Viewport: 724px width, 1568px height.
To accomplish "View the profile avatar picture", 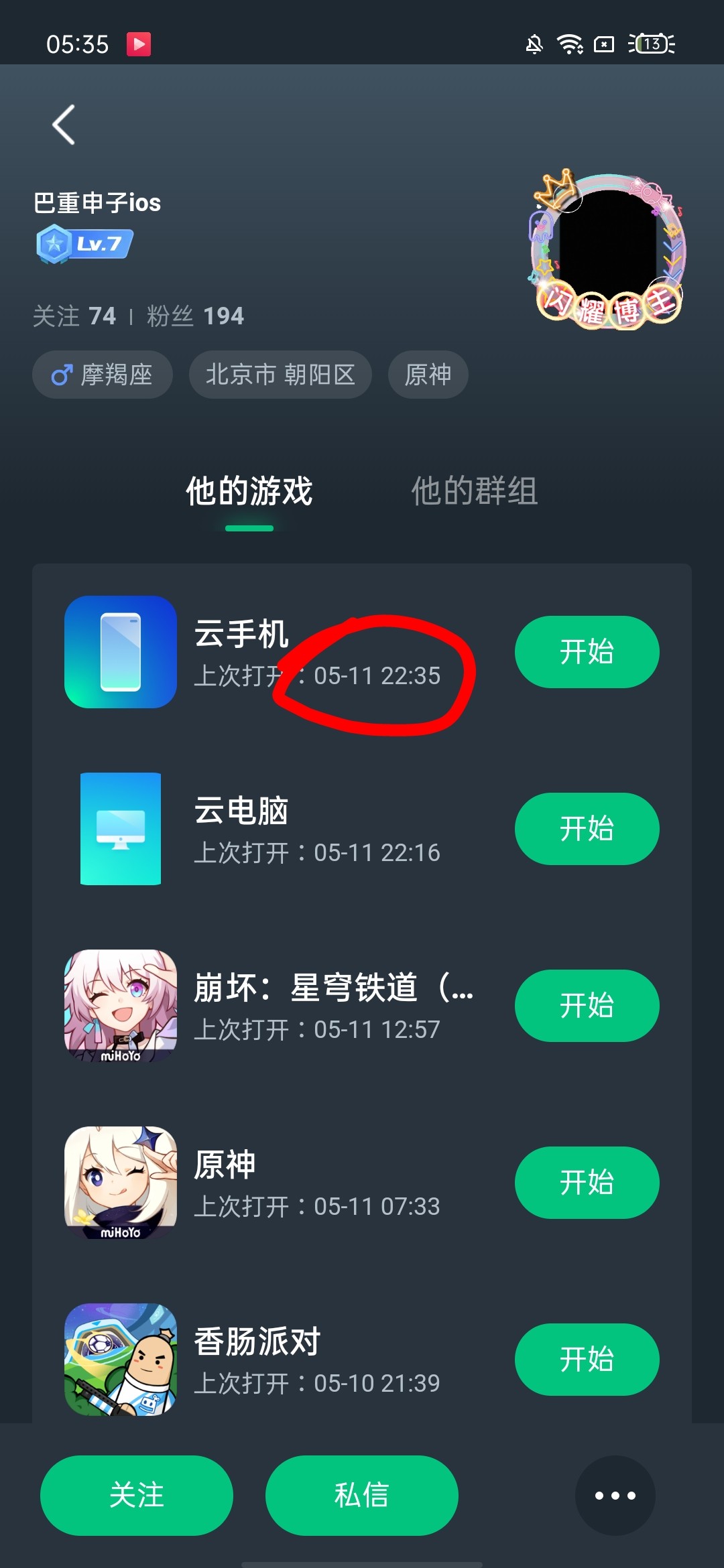I will click(609, 249).
